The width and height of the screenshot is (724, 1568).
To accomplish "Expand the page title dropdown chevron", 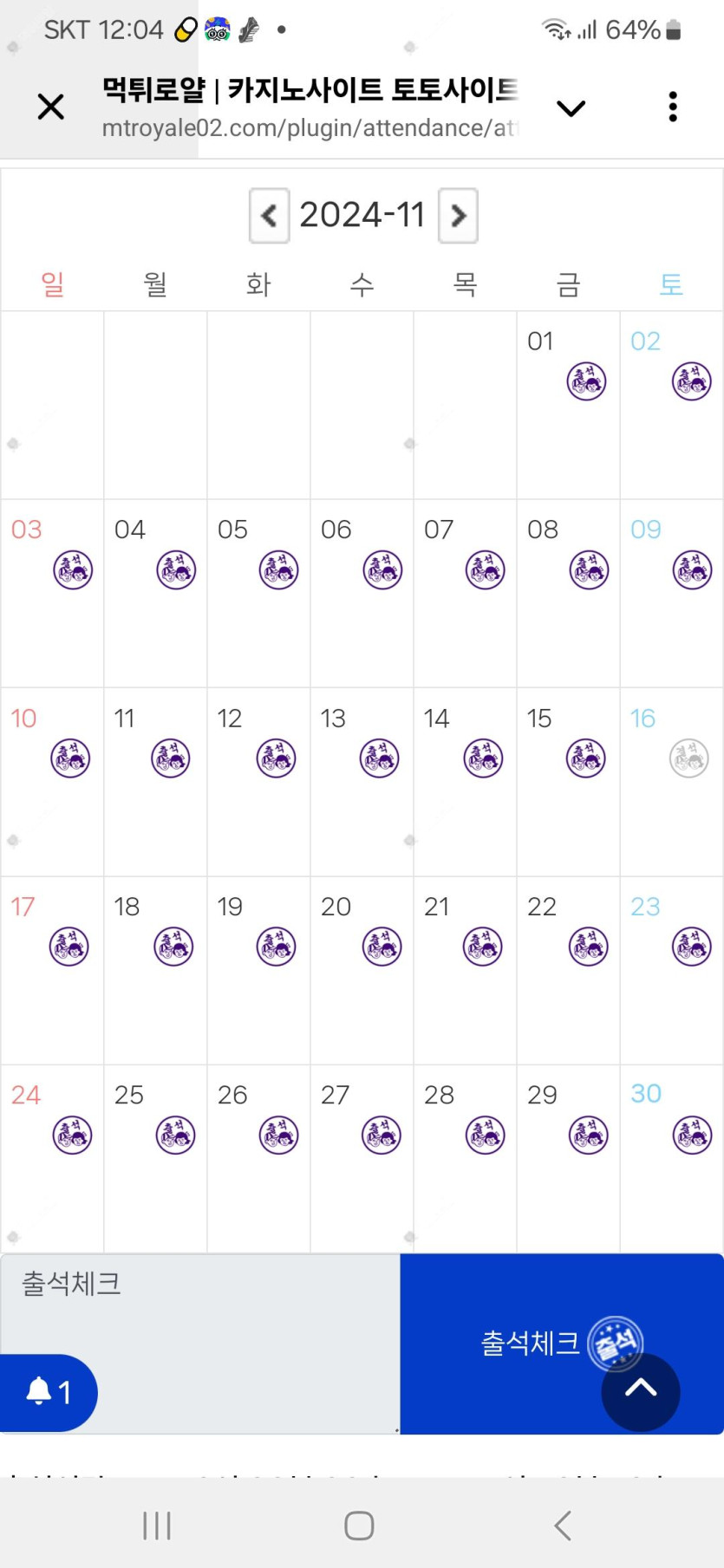I will click(571, 108).
